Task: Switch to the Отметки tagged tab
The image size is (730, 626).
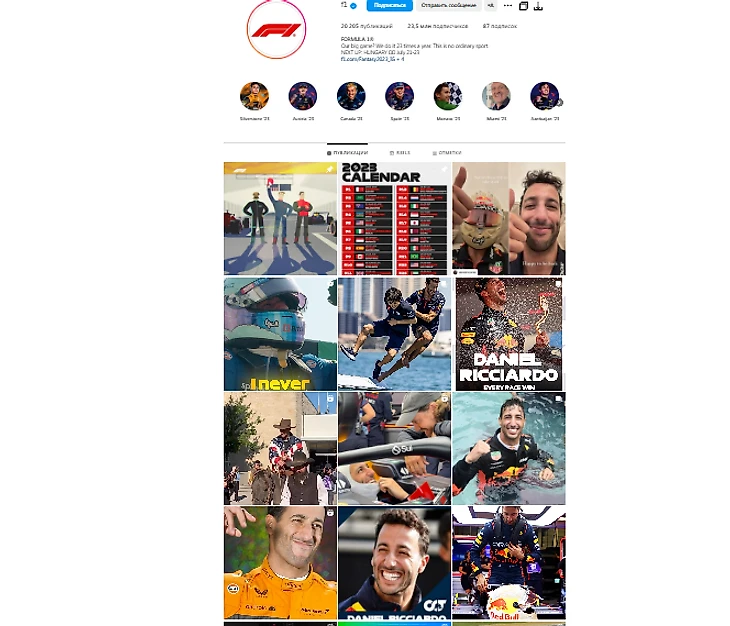Action: coord(447,153)
